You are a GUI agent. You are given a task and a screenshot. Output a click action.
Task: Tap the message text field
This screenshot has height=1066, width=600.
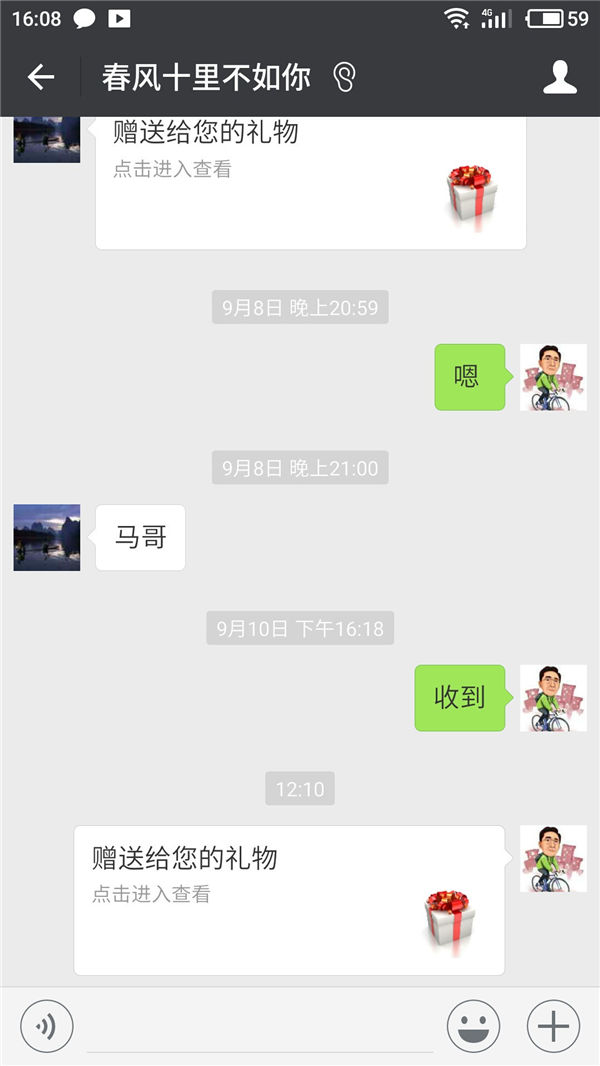coord(260,1028)
